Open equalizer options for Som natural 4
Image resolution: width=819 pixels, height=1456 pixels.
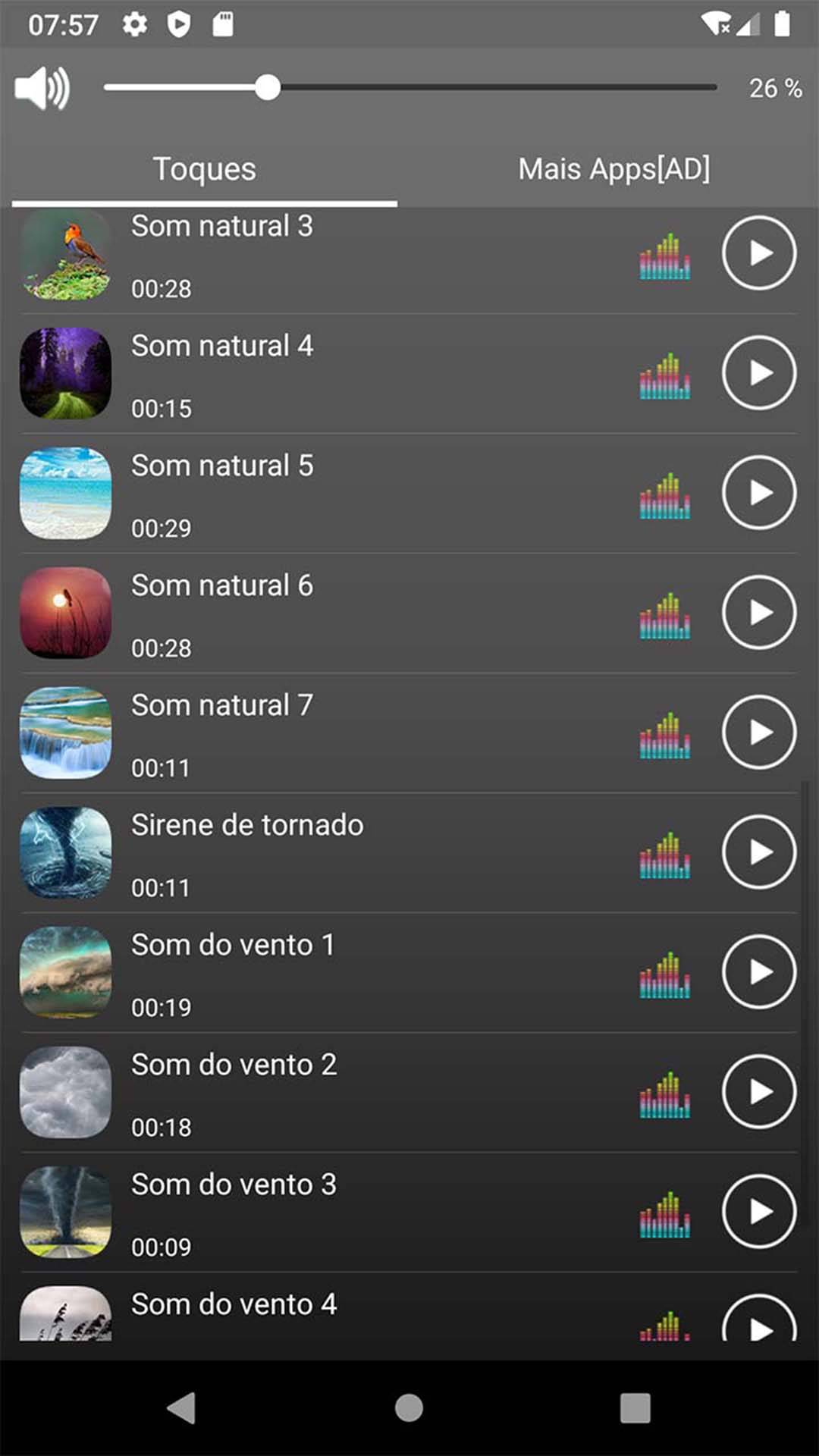pyautogui.click(x=664, y=376)
